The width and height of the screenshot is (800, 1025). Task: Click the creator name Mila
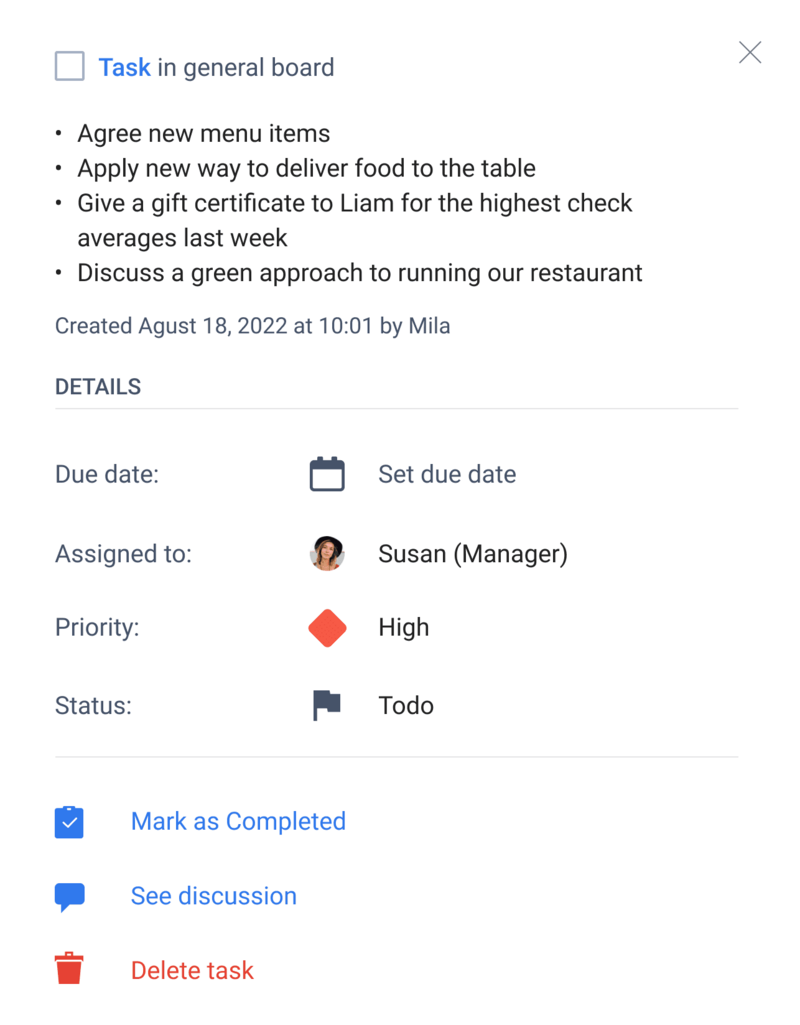click(x=430, y=326)
